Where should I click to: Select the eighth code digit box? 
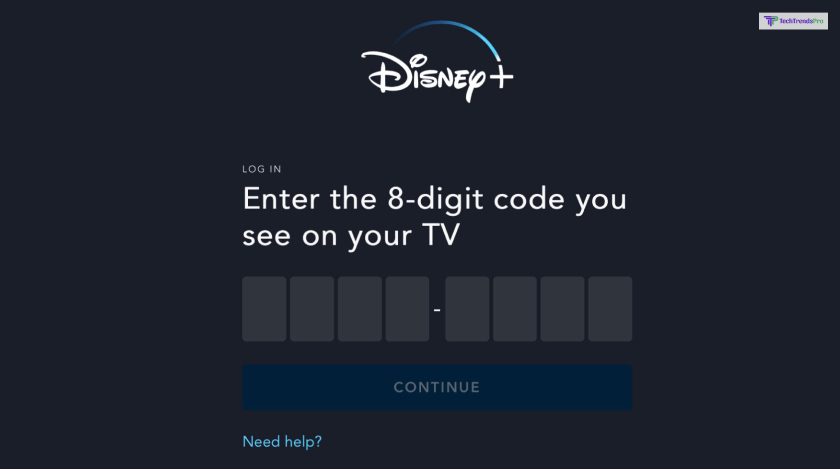click(x=610, y=309)
